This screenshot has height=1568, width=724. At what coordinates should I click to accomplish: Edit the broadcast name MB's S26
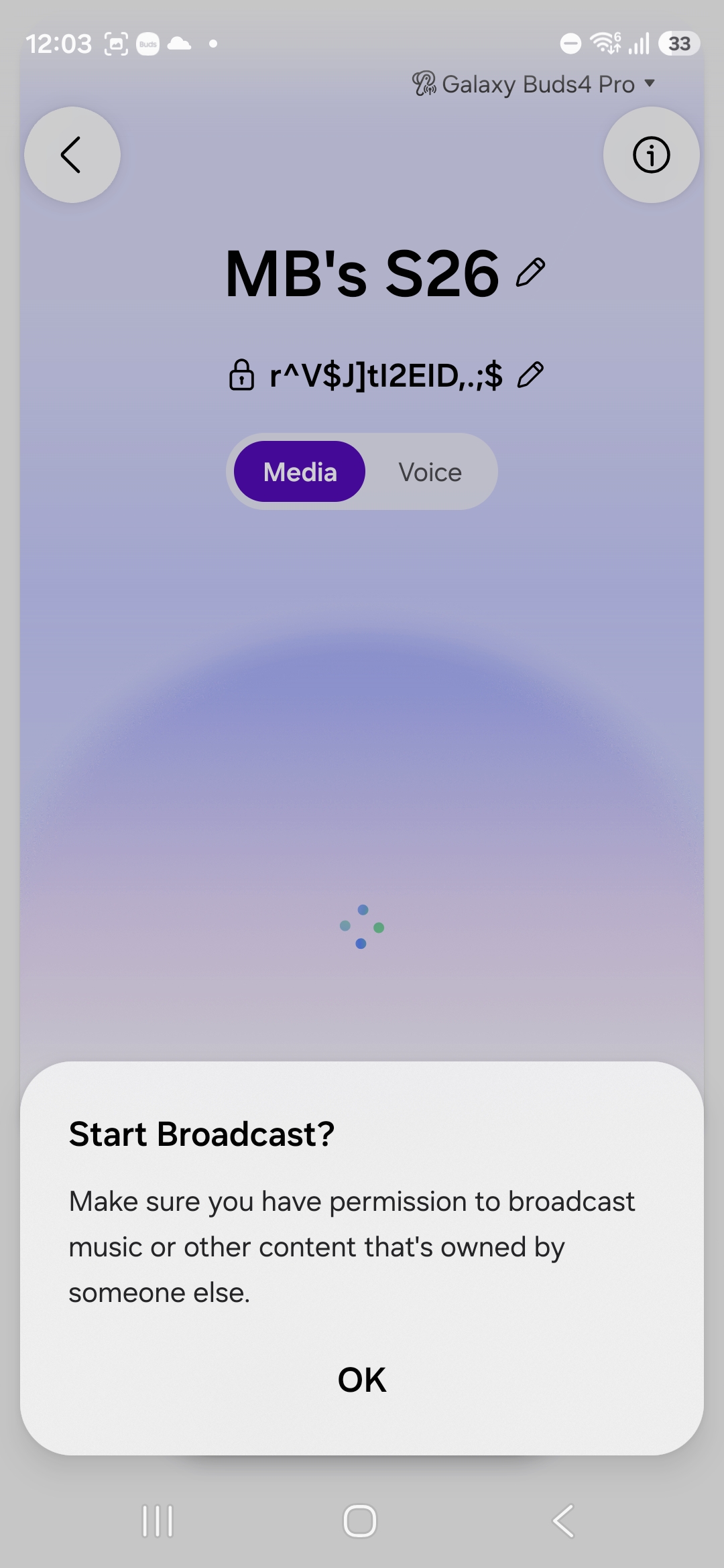coord(531,273)
